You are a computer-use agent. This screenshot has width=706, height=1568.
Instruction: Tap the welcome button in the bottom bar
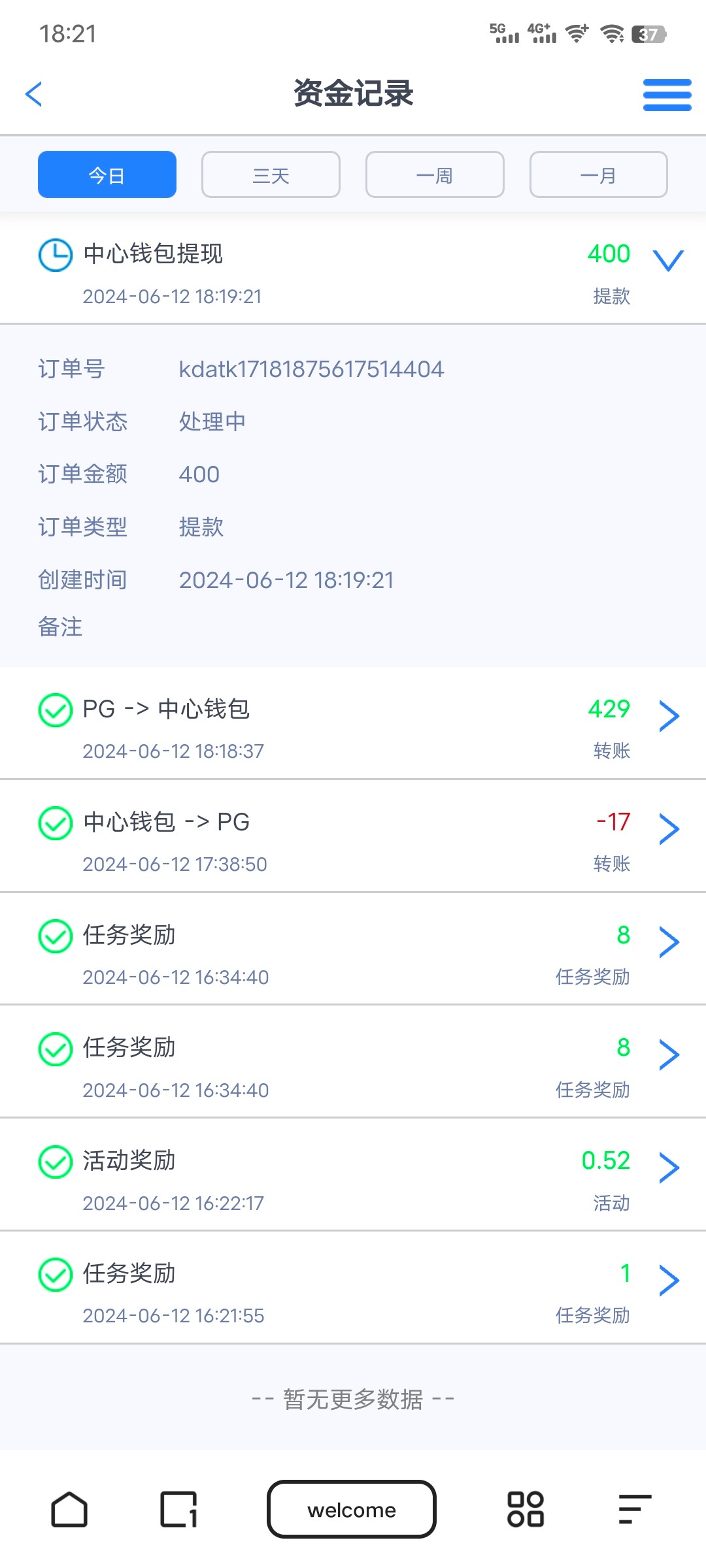352,1510
